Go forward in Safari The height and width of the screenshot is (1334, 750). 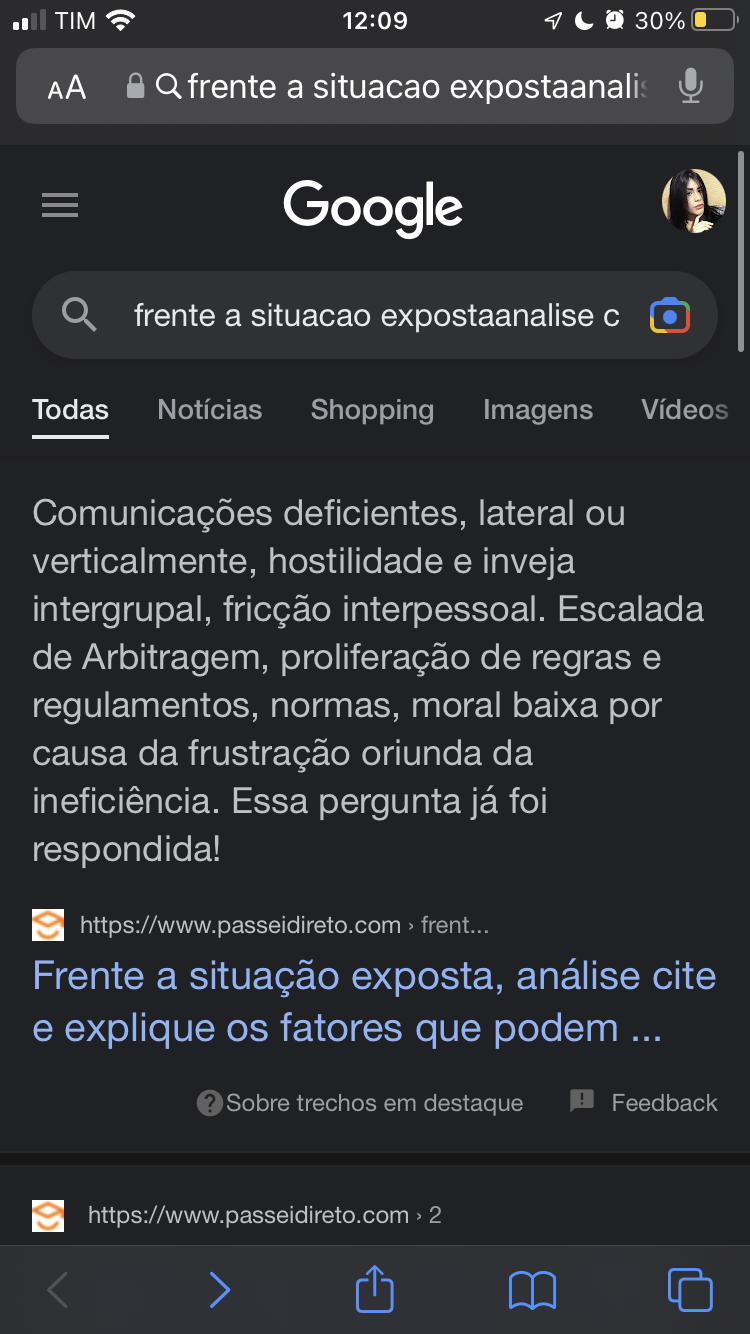pos(219,1290)
